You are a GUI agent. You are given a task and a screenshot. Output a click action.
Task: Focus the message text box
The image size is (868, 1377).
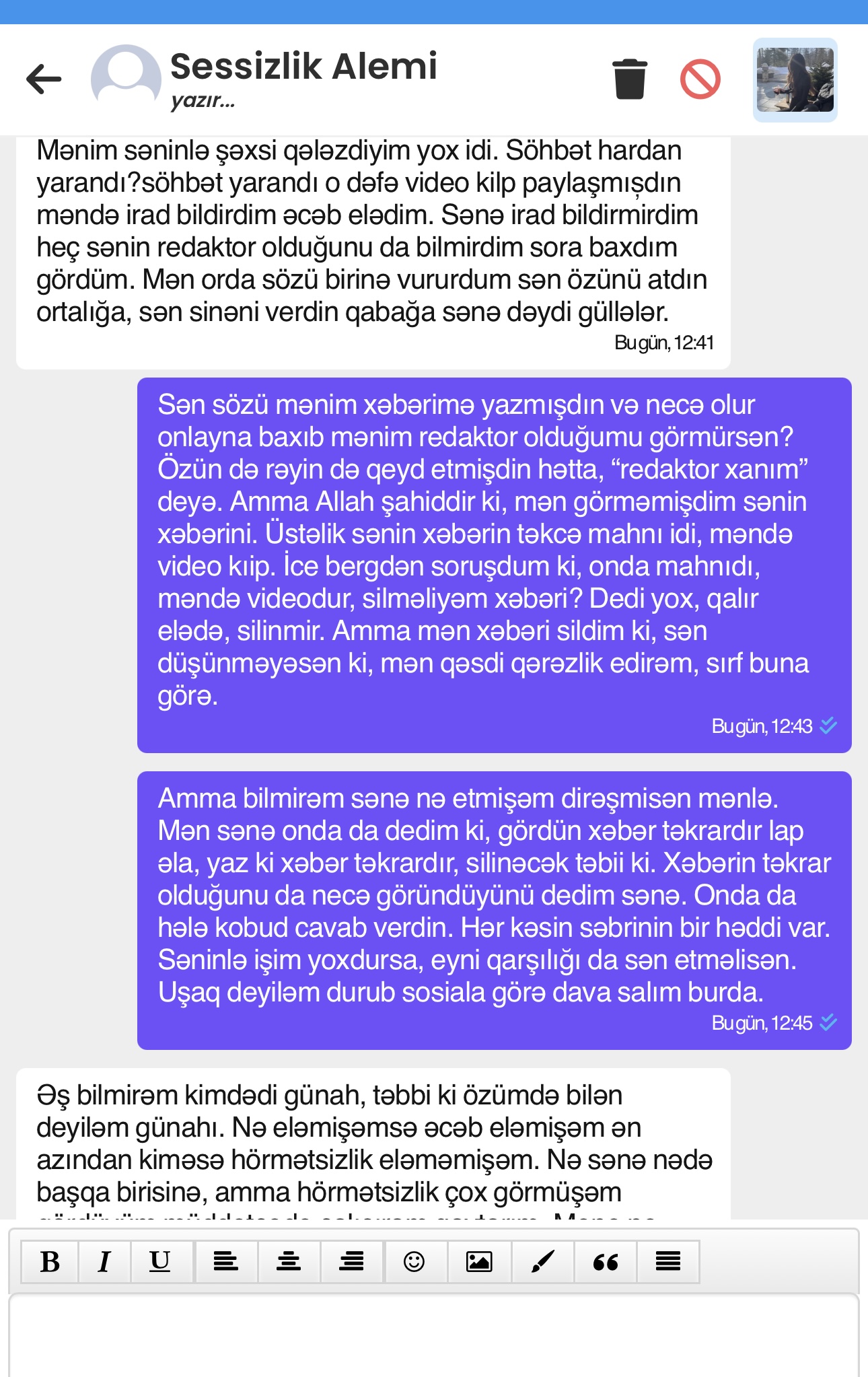click(x=434, y=1335)
